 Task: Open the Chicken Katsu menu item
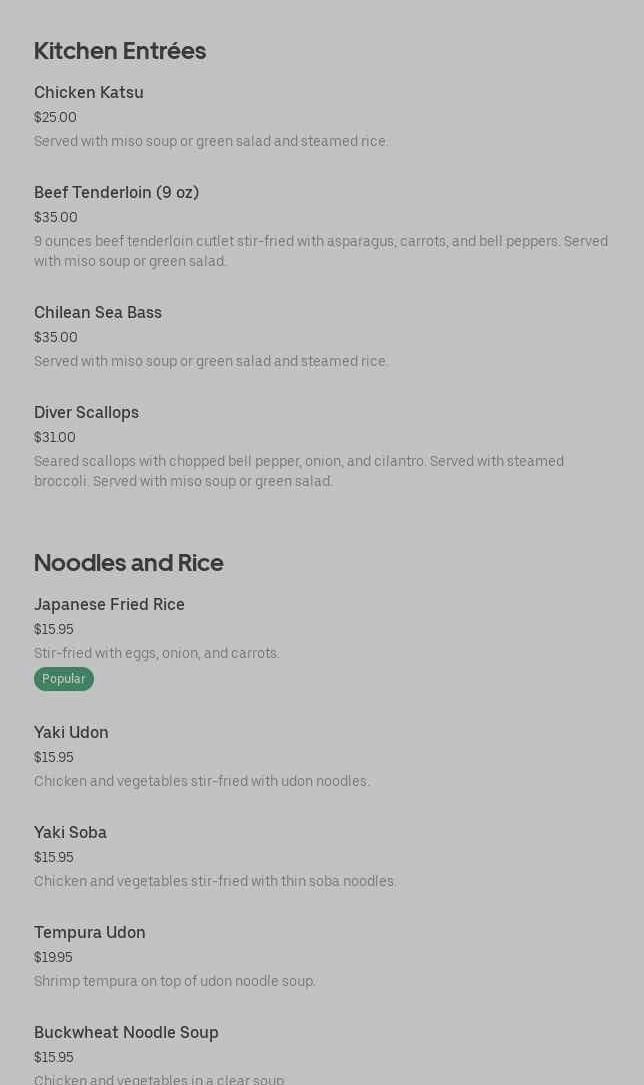click(x=89, y=93)
